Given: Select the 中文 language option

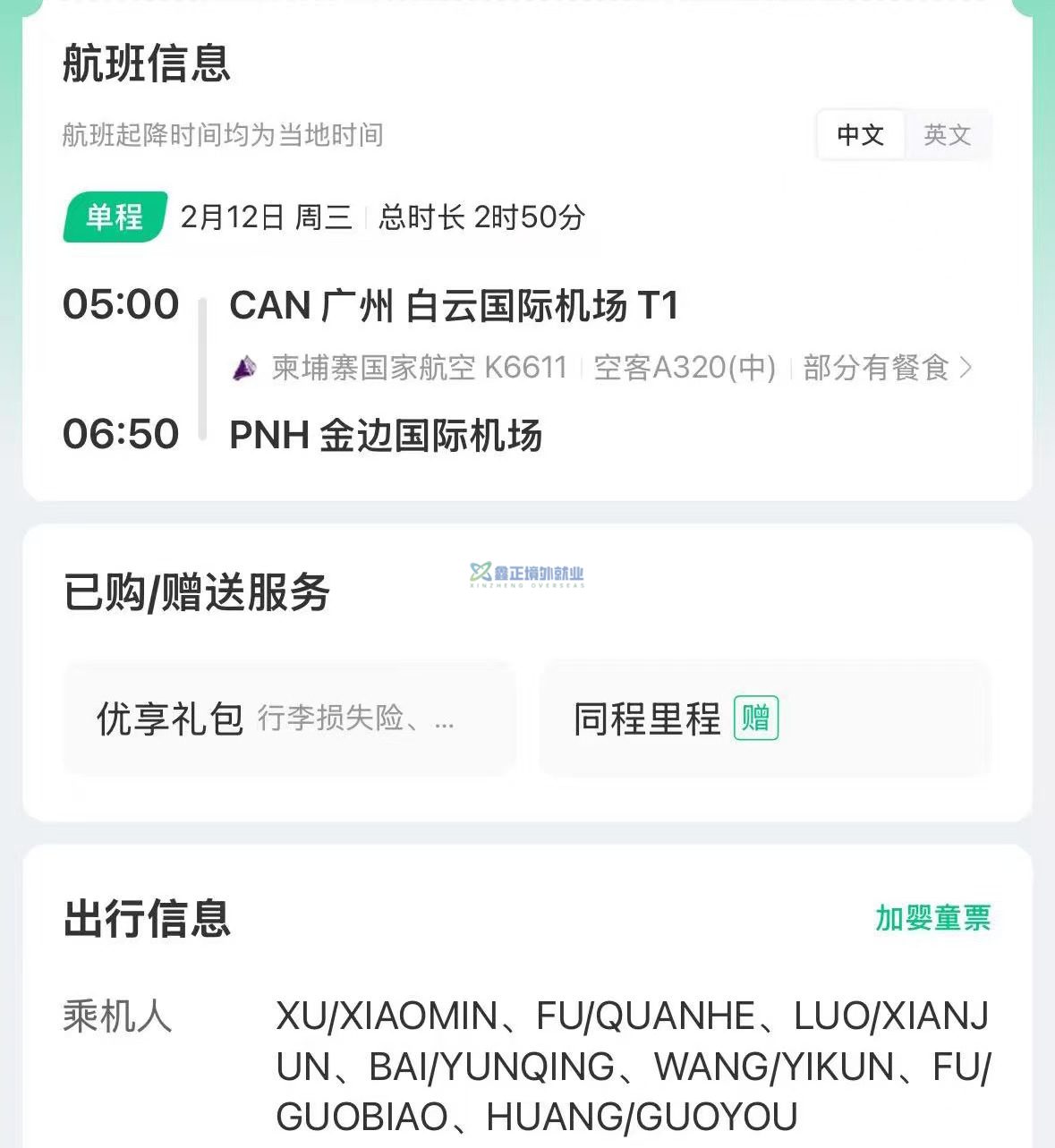Looking at the screenshot, I should point(860,135).
